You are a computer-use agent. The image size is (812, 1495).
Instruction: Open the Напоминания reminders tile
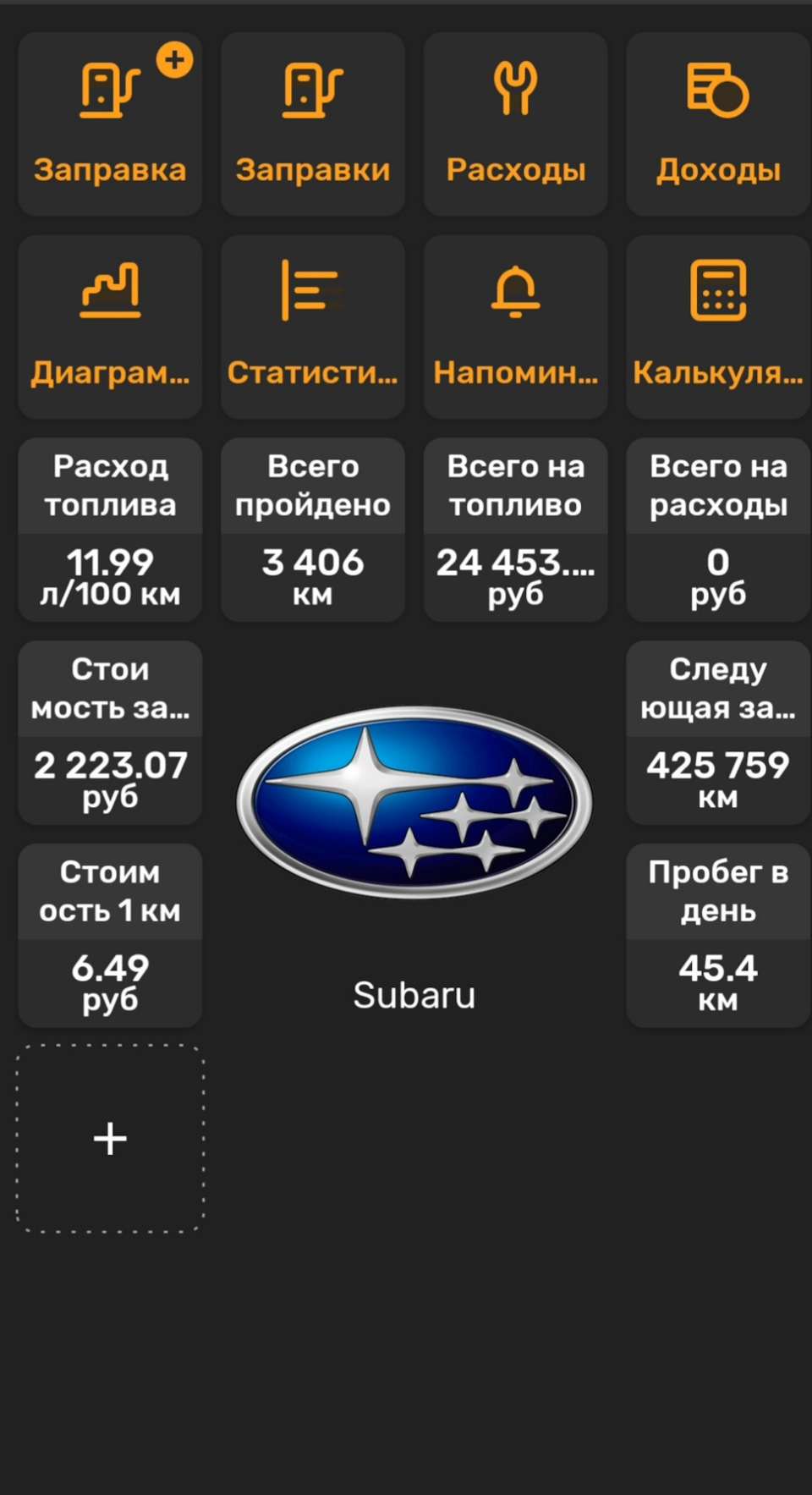515,327
